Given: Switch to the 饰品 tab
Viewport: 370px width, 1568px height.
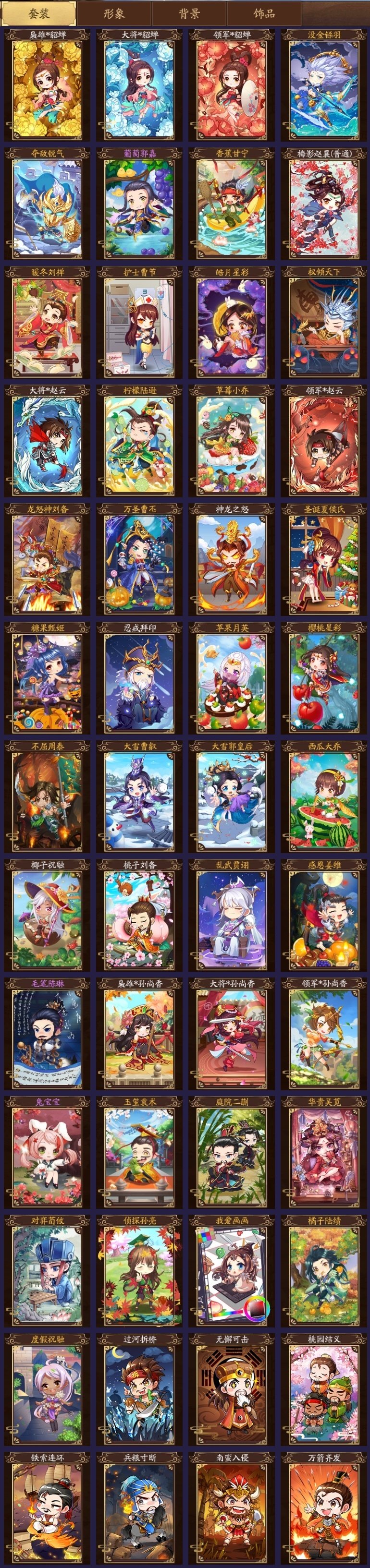Looking at the screenshot, I should coord(264,13).
